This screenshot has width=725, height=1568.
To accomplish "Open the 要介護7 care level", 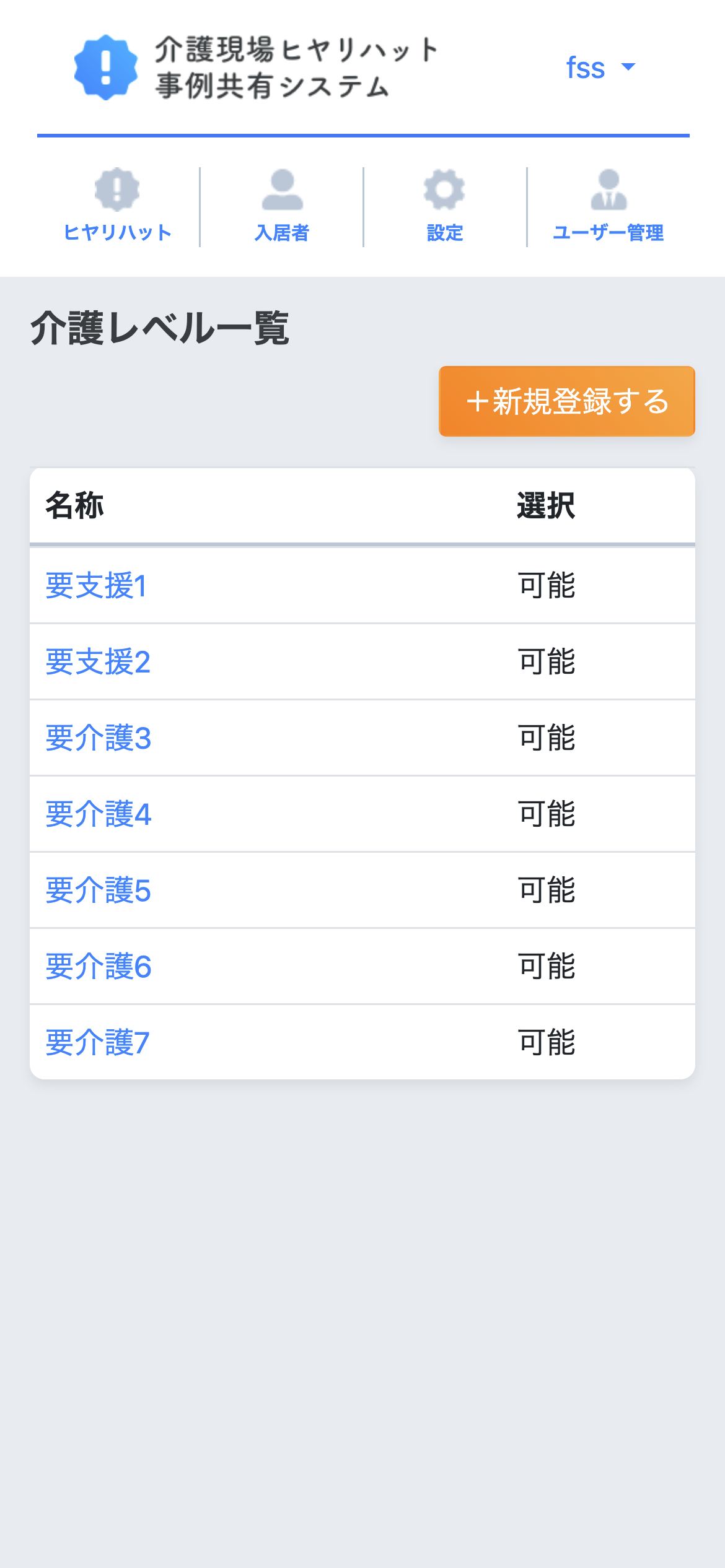I will click(x=98, y=1043).
